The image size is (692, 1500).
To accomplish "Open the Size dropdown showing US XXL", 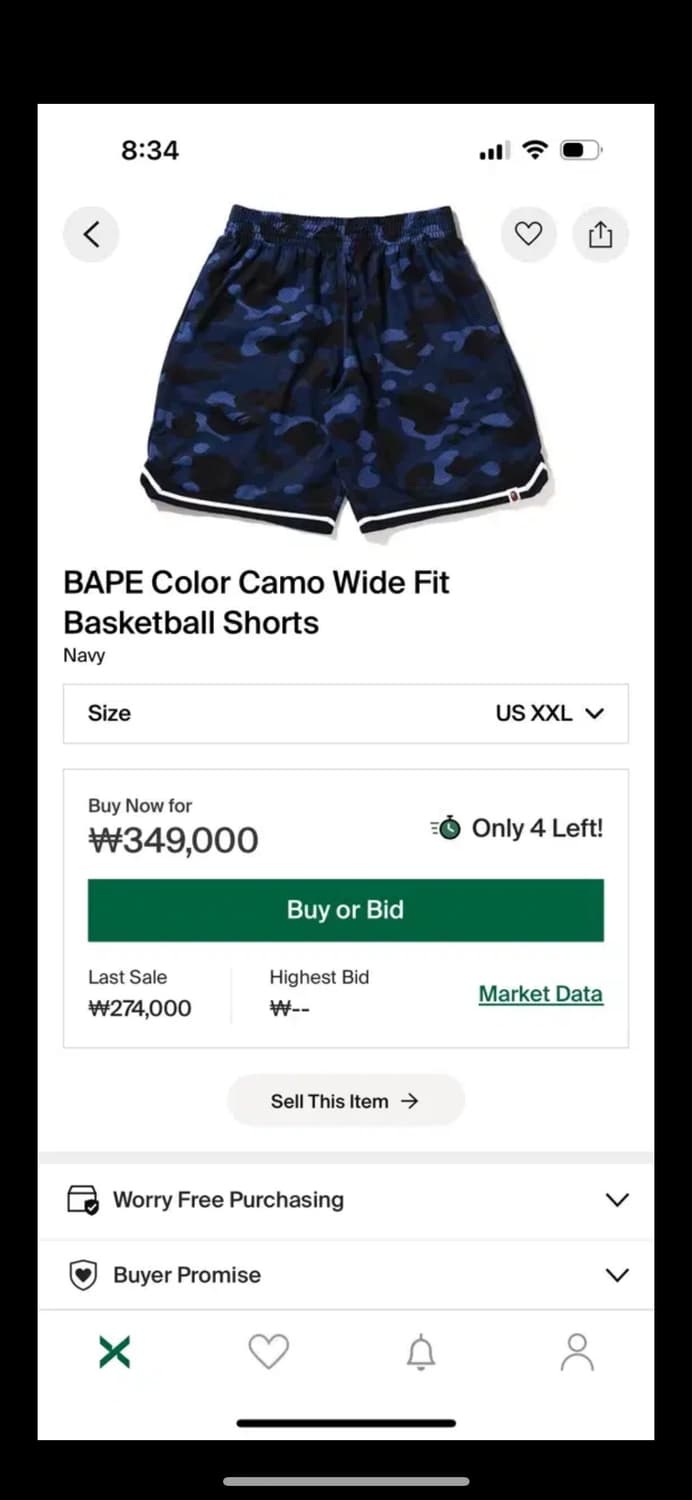I will click(345, 713).
